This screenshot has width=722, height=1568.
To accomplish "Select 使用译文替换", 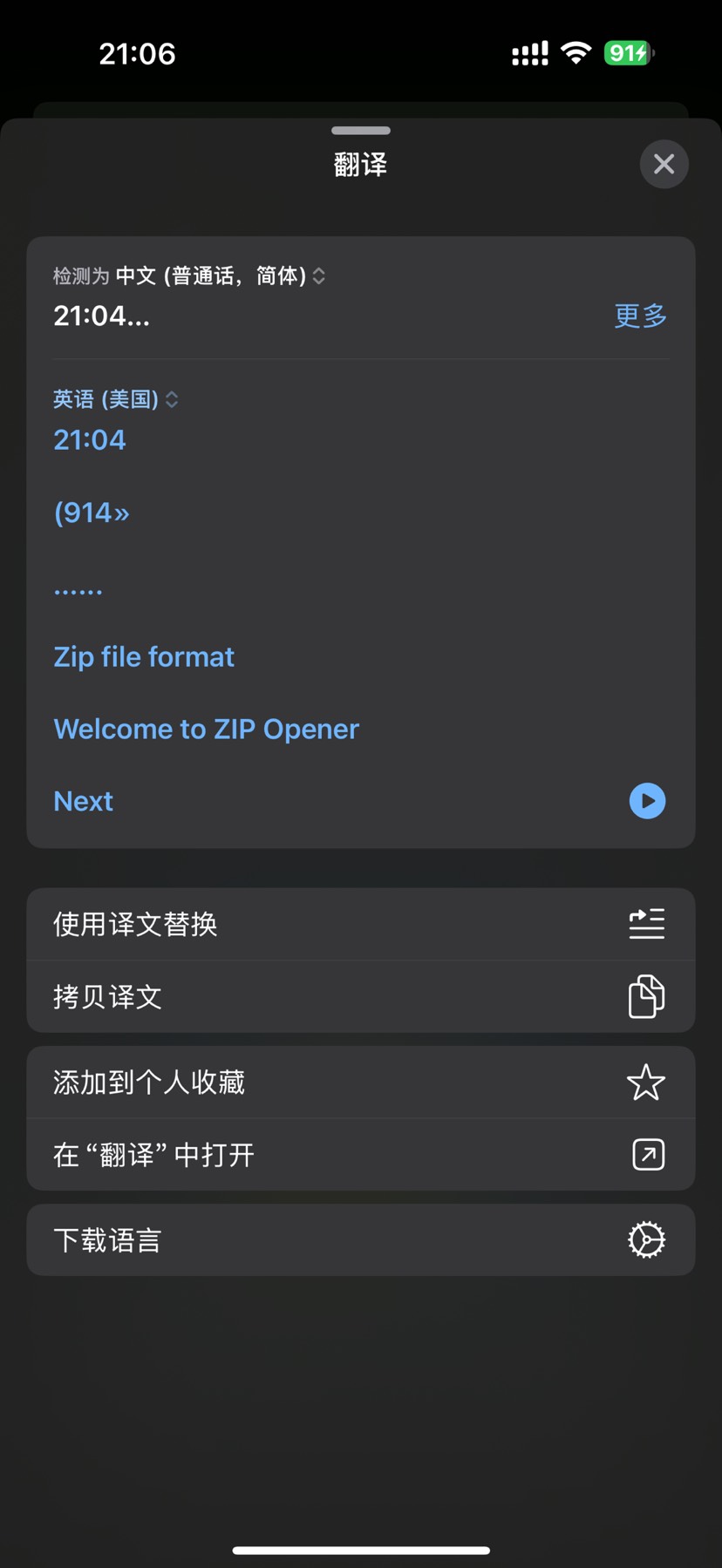I will pyautogui.click(x=360, y=924).
